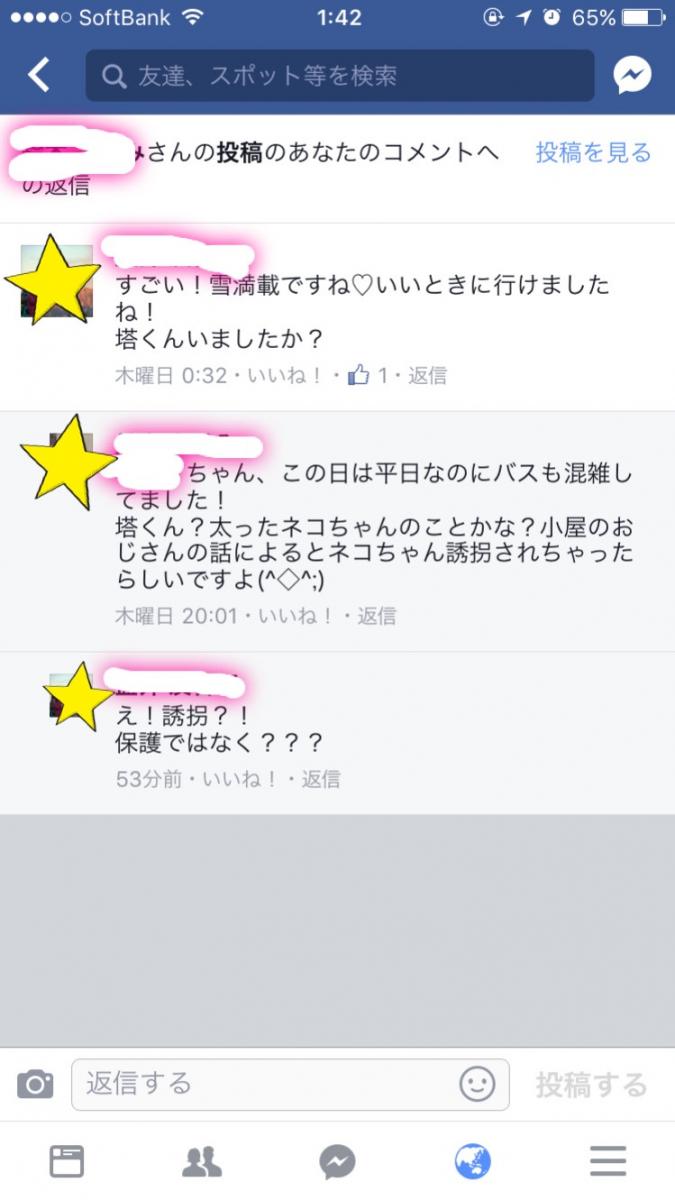The width and height of the screenshot is (675, 1200).
Task: Tap the 投稿を見る link
Action: (593, 153)
